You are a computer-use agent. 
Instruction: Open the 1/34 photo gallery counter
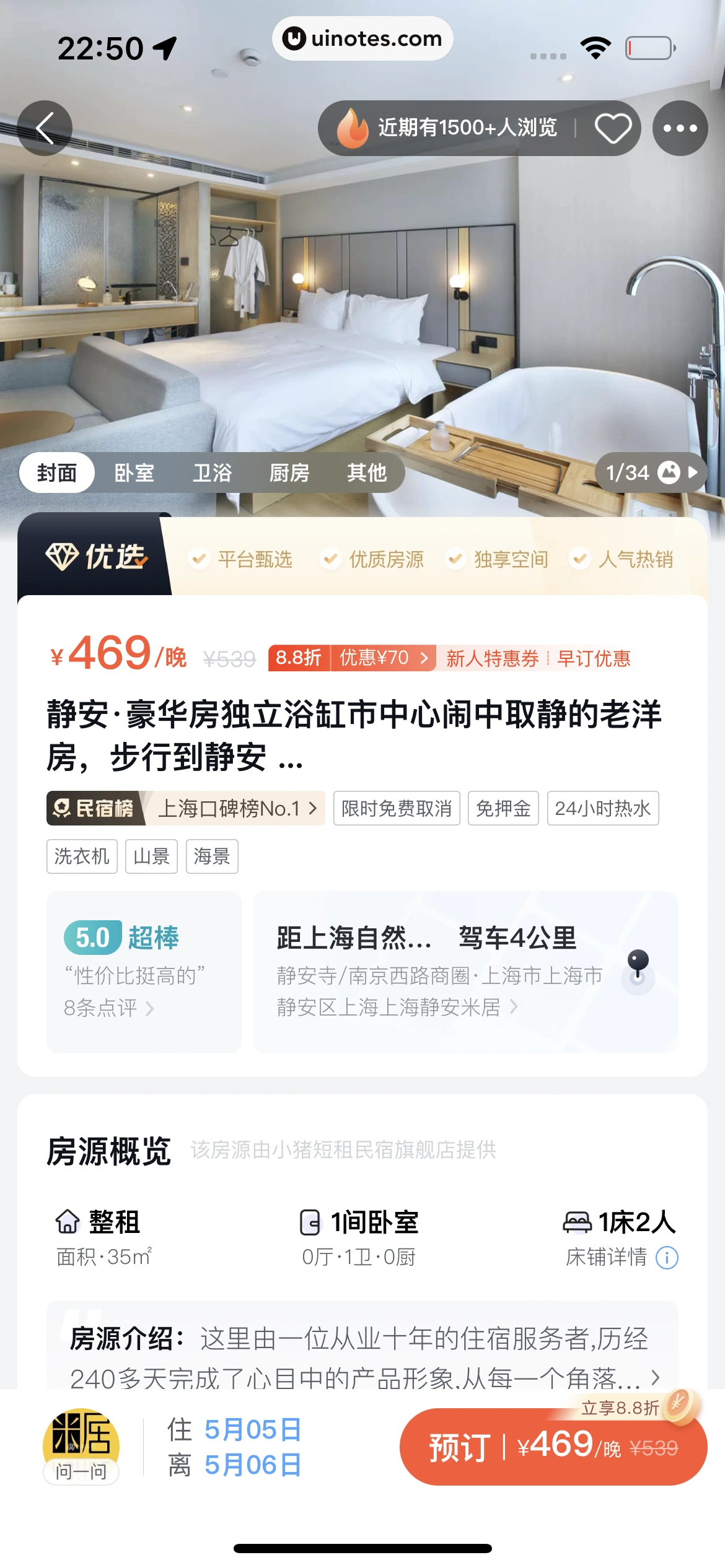651,473
